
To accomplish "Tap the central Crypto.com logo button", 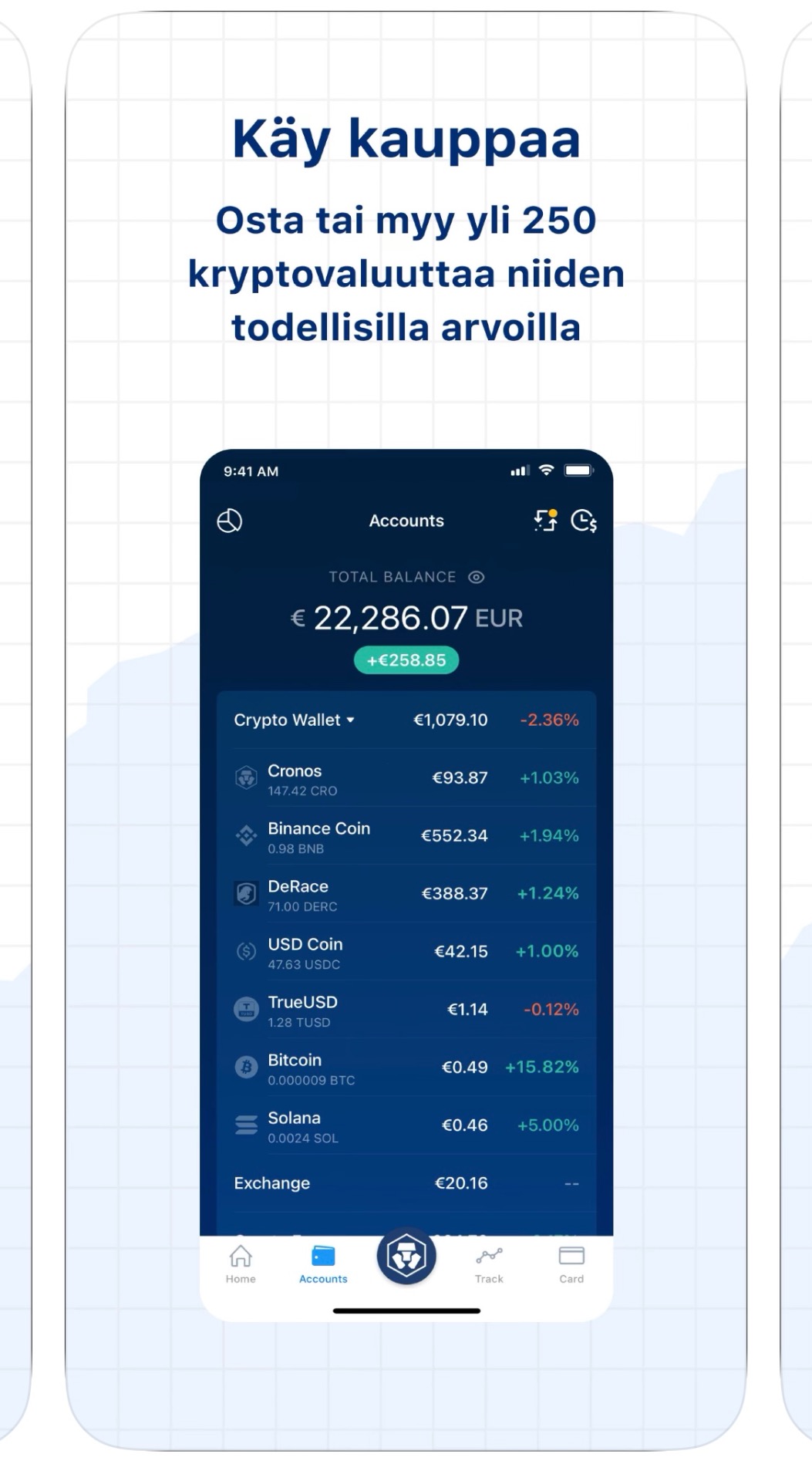I will (406, 1255).
